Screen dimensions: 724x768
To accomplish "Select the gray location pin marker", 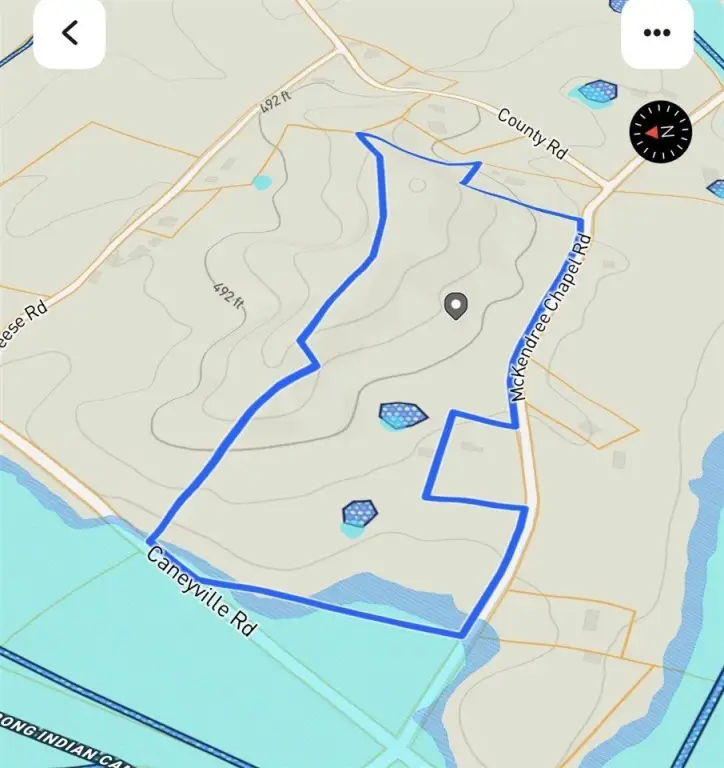I will click(x=456, y=306).
